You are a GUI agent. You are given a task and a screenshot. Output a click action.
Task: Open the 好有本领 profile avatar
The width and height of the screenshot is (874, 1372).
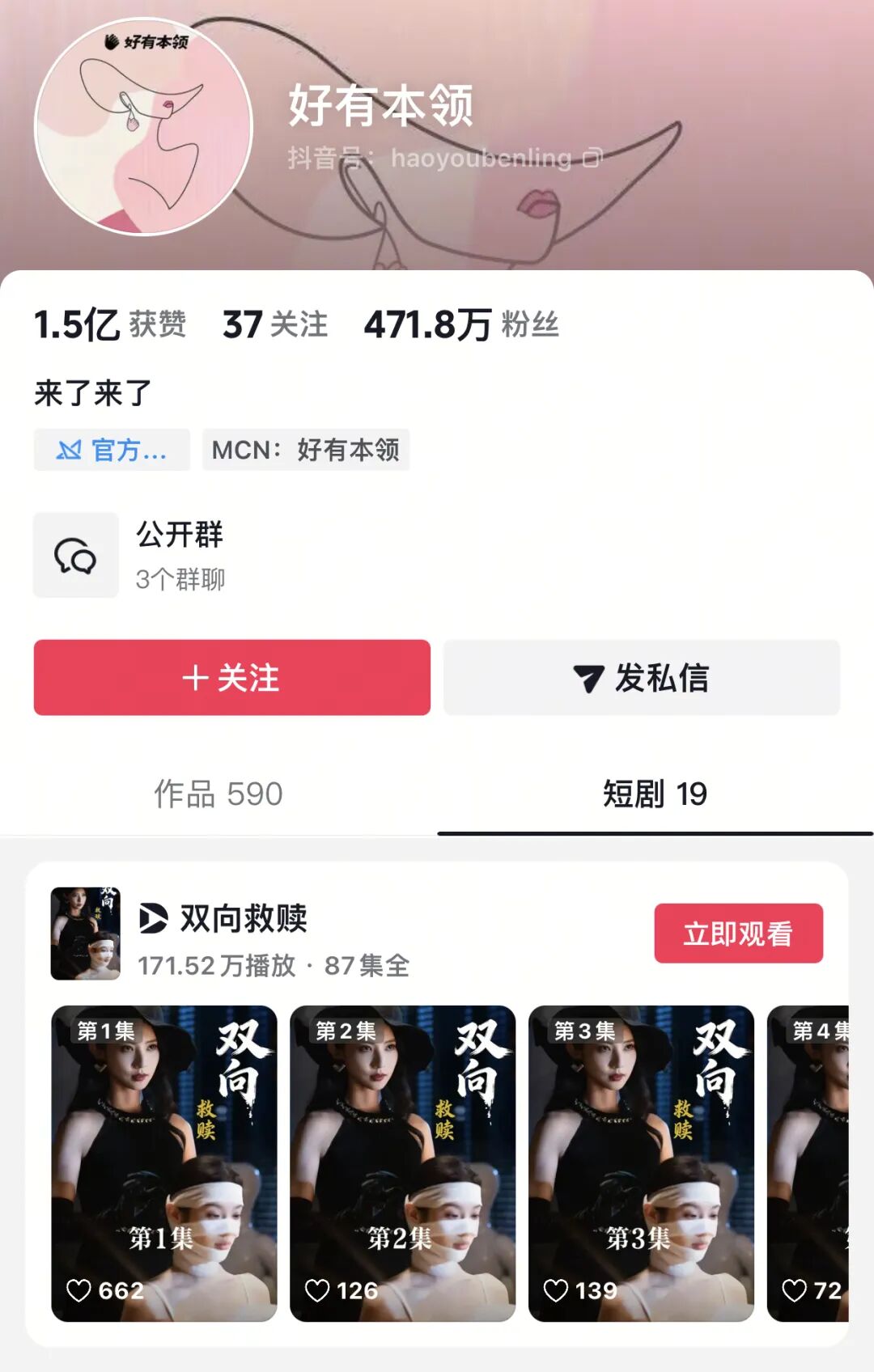point(143,127)
